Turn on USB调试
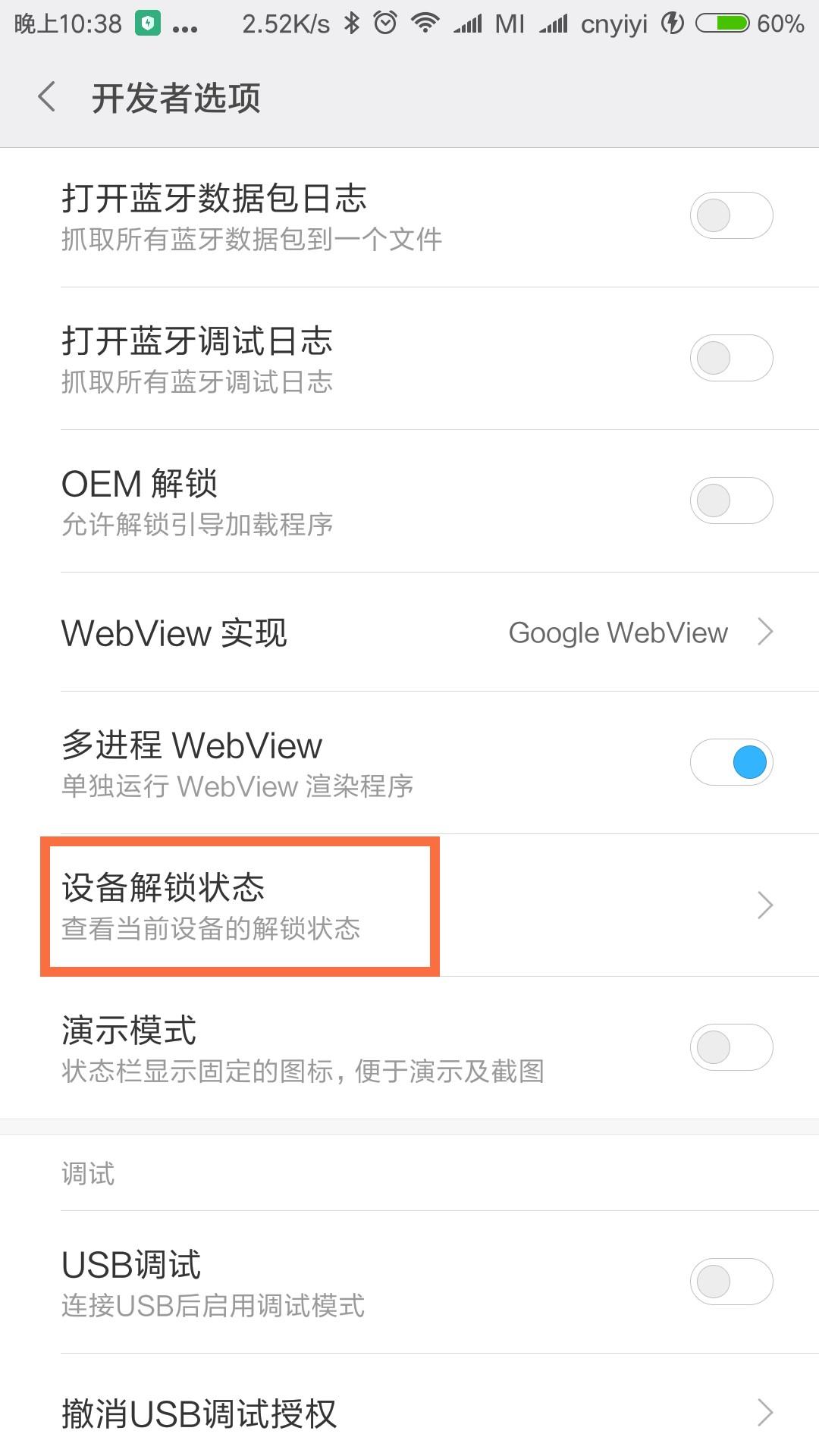Image resolution: width=819 pixels, height=1456 pixels. 731,1282
